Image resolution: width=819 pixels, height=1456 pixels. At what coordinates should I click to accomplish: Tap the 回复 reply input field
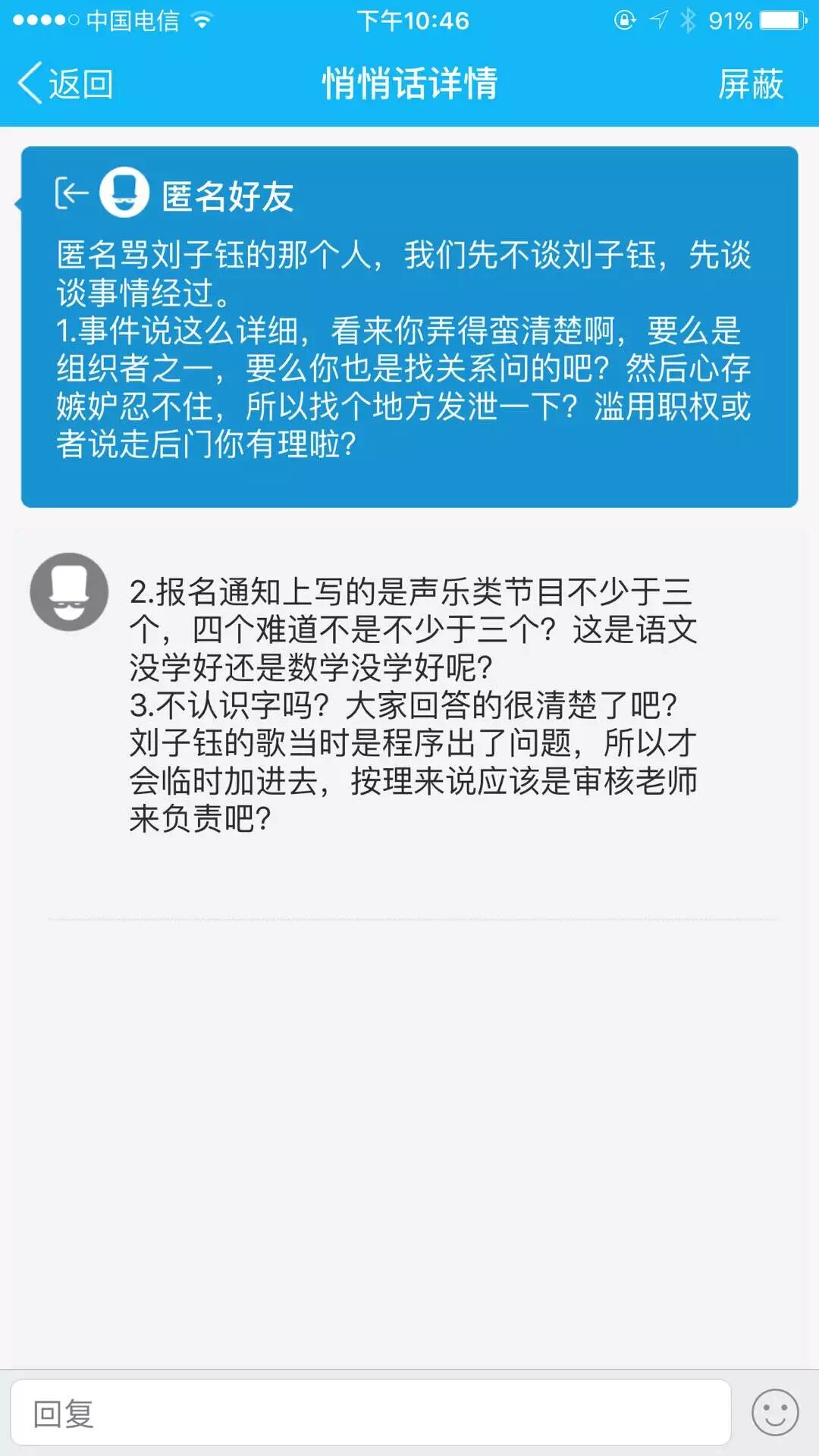(370, 1412)
